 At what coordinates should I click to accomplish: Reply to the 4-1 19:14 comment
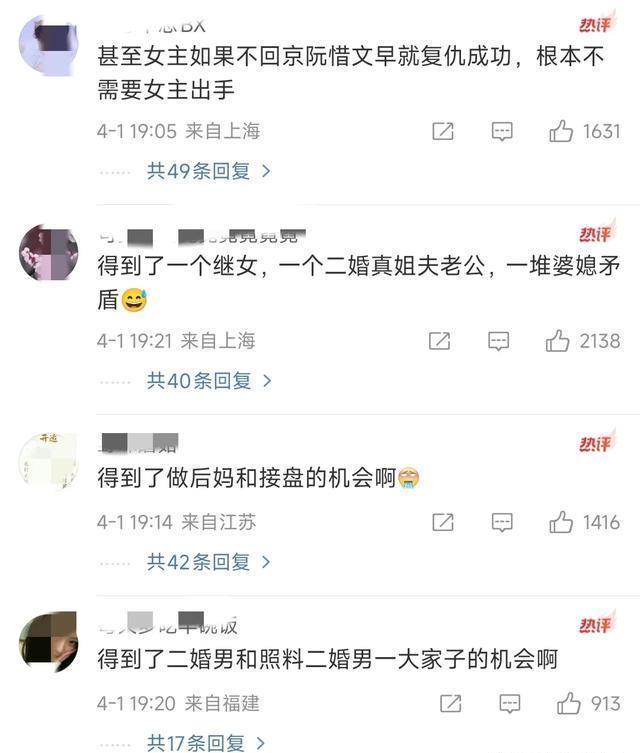pyautogui.click(x=502, y=522)
